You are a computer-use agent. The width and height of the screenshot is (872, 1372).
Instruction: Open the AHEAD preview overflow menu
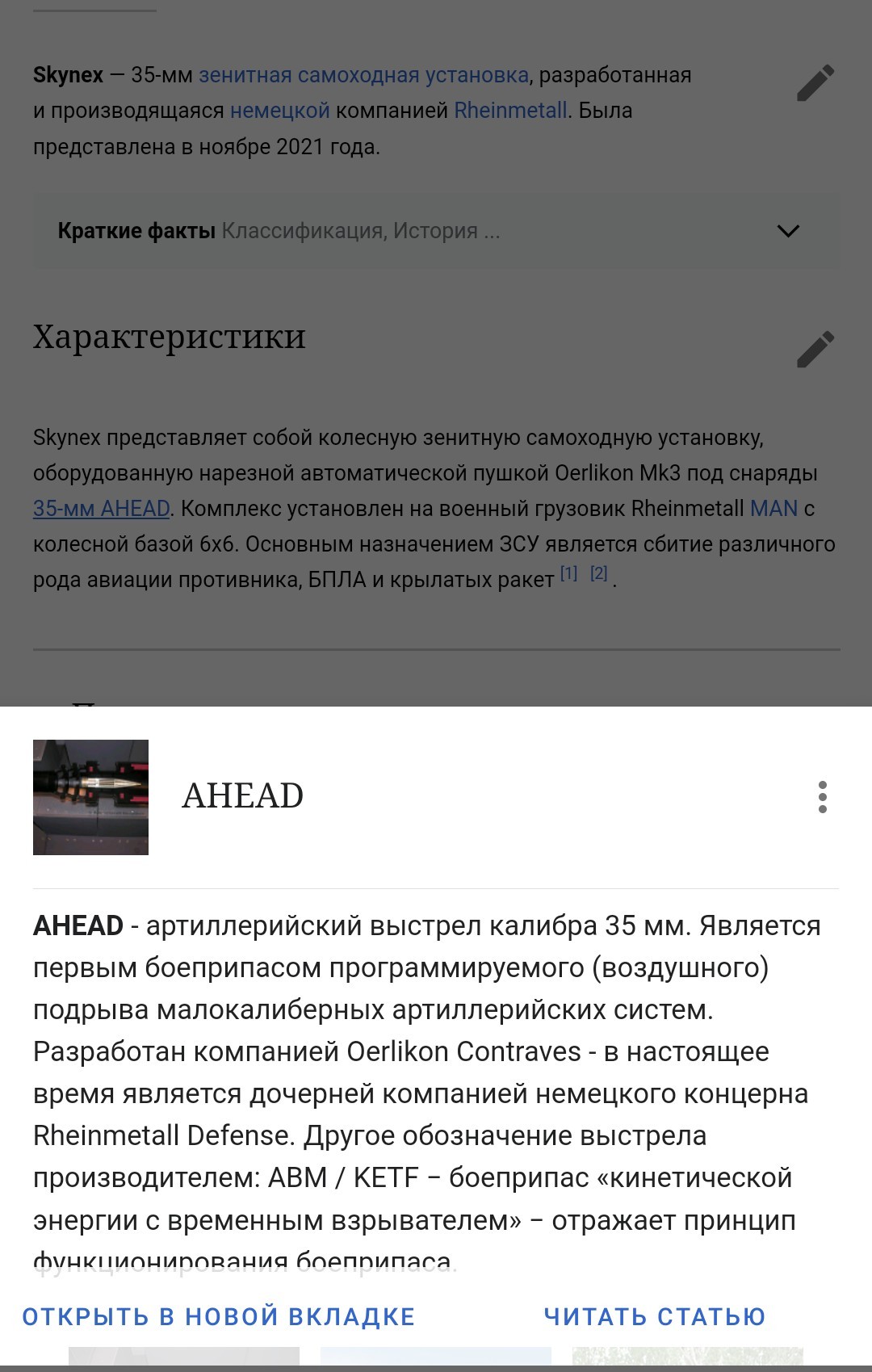pos(822,797)
